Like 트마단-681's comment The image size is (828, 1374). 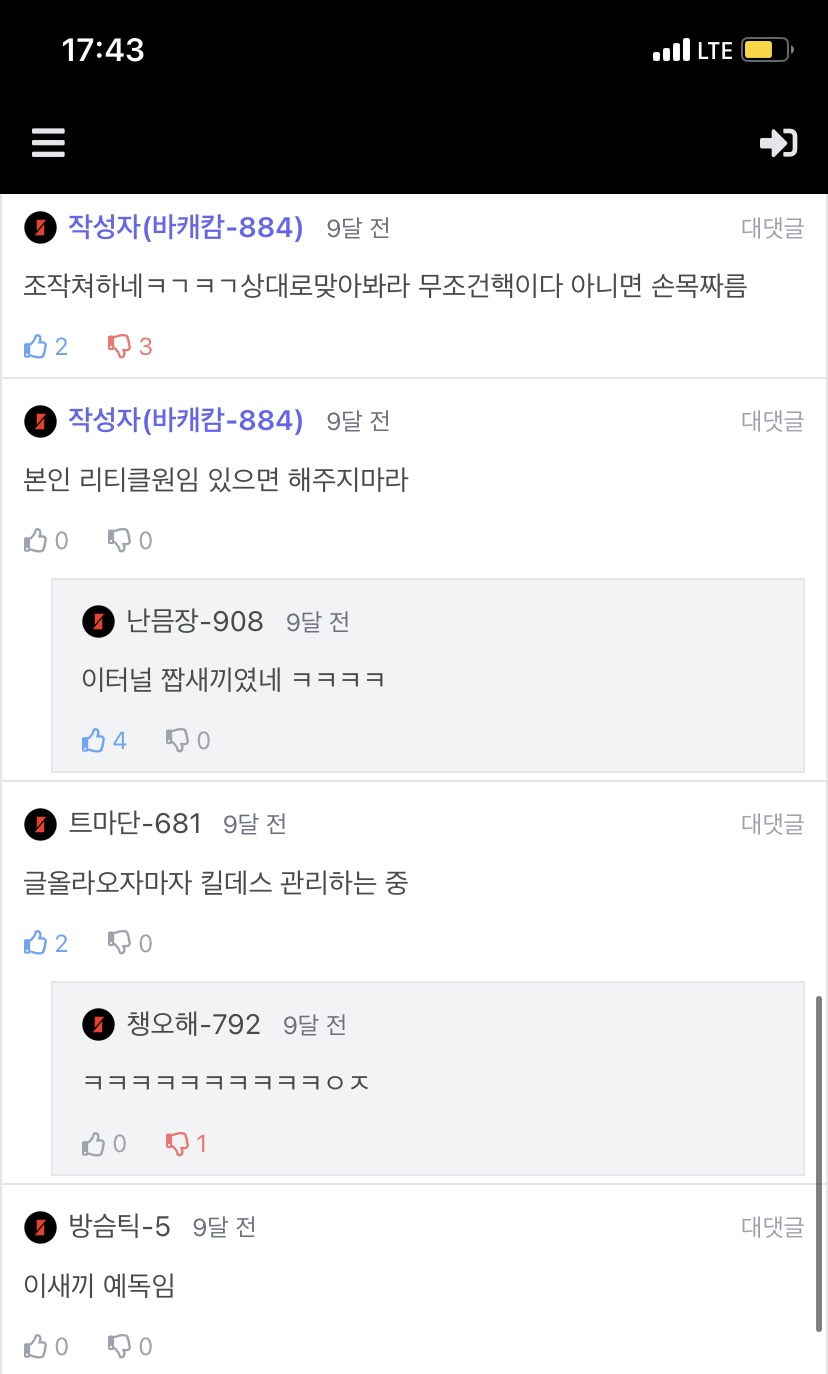coord(37,943)
